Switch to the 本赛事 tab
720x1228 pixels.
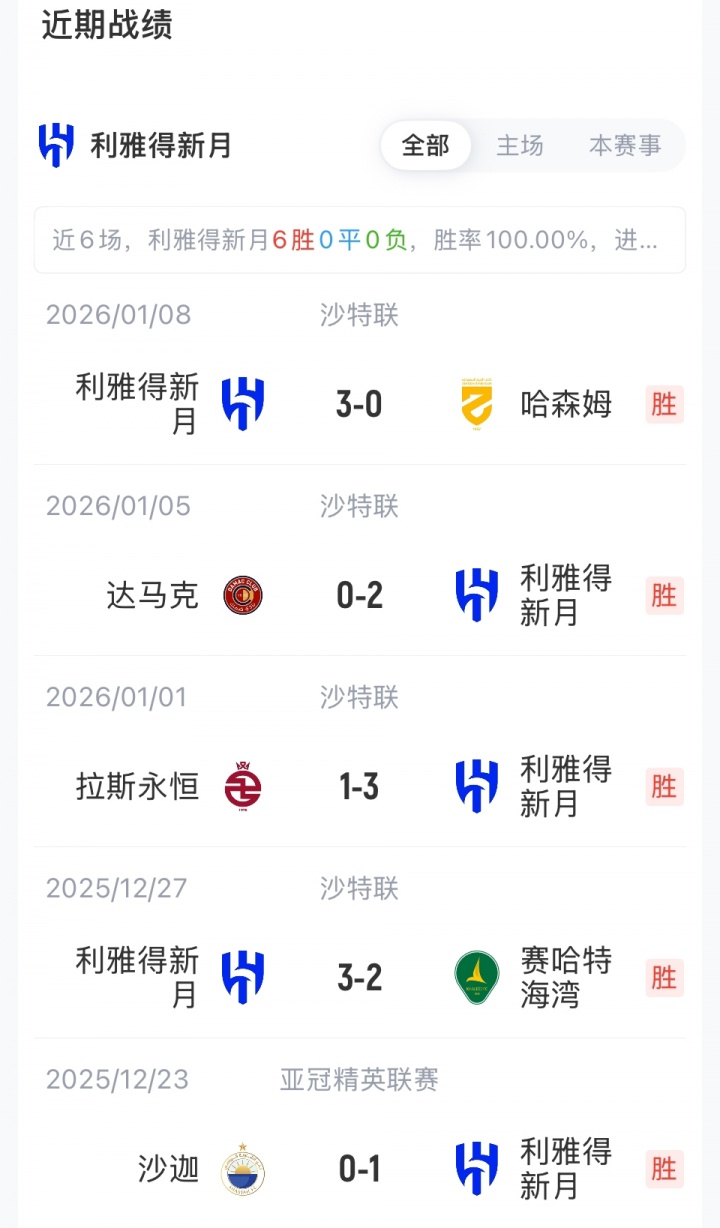tap(625, 146)
